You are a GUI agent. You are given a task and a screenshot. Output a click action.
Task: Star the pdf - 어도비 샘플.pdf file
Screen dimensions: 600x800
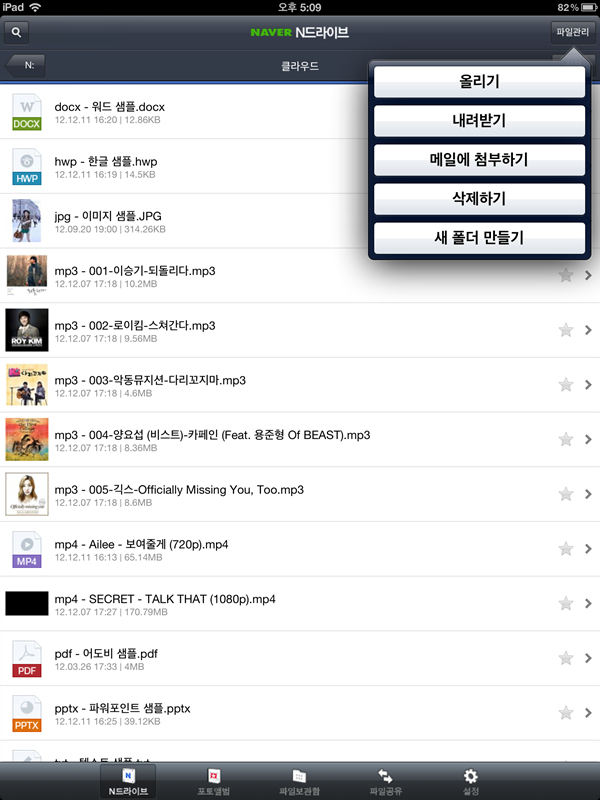pyautogui.click(x=565, y=658)
